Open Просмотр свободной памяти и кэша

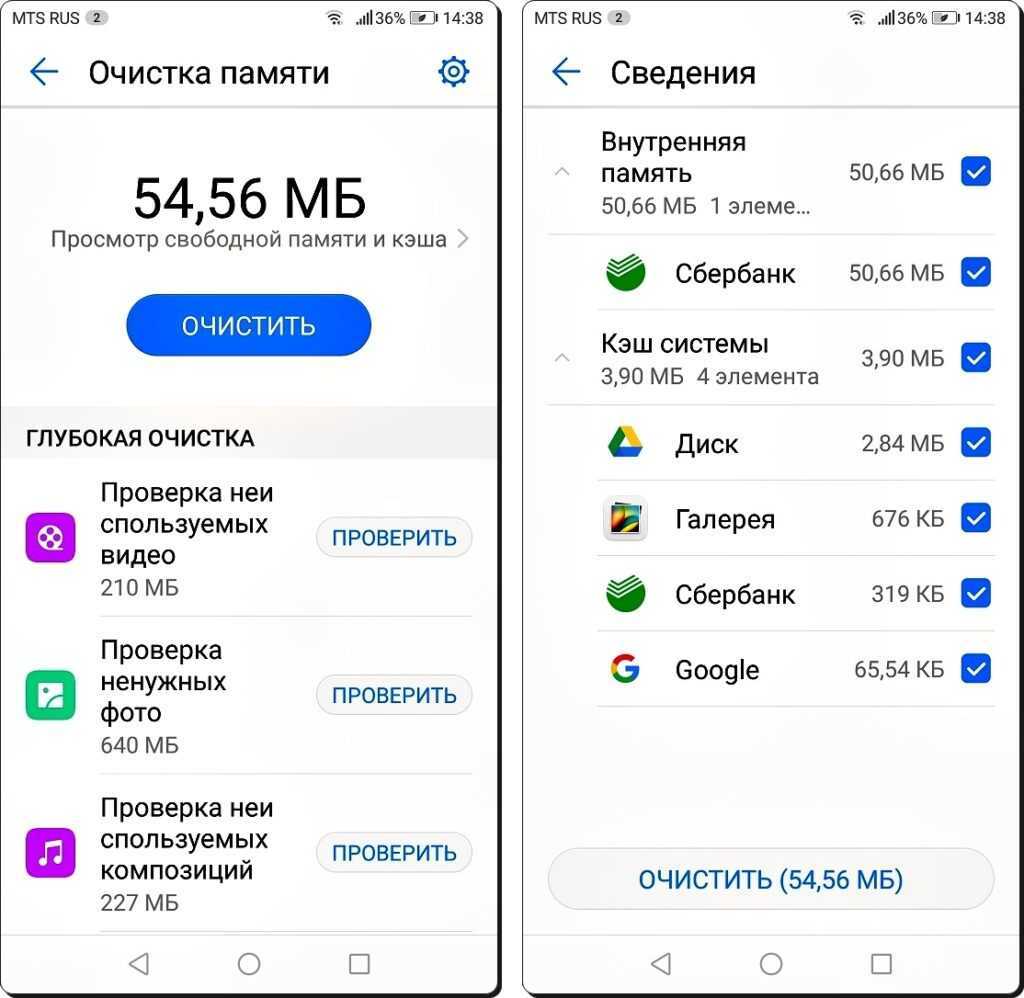(260, 239)
